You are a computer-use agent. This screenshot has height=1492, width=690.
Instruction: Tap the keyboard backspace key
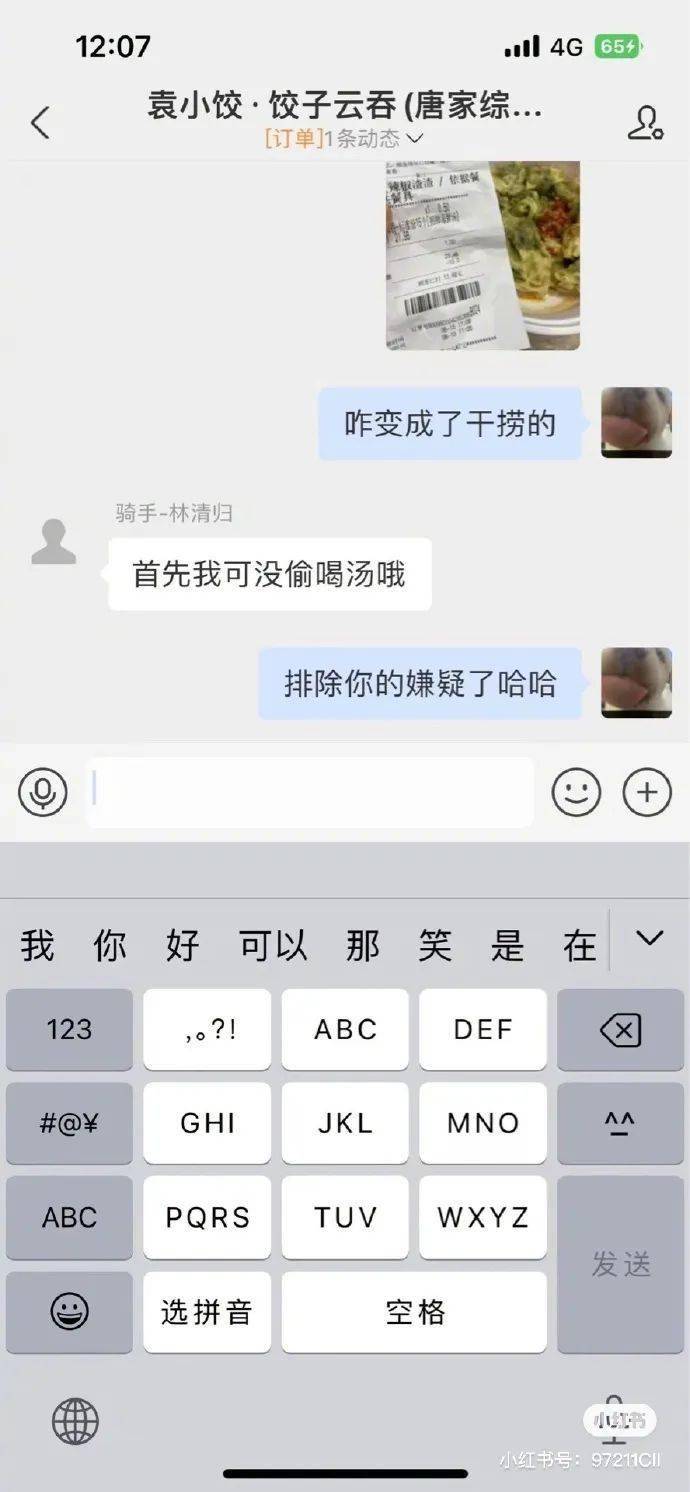click(x=620, y=1029)
